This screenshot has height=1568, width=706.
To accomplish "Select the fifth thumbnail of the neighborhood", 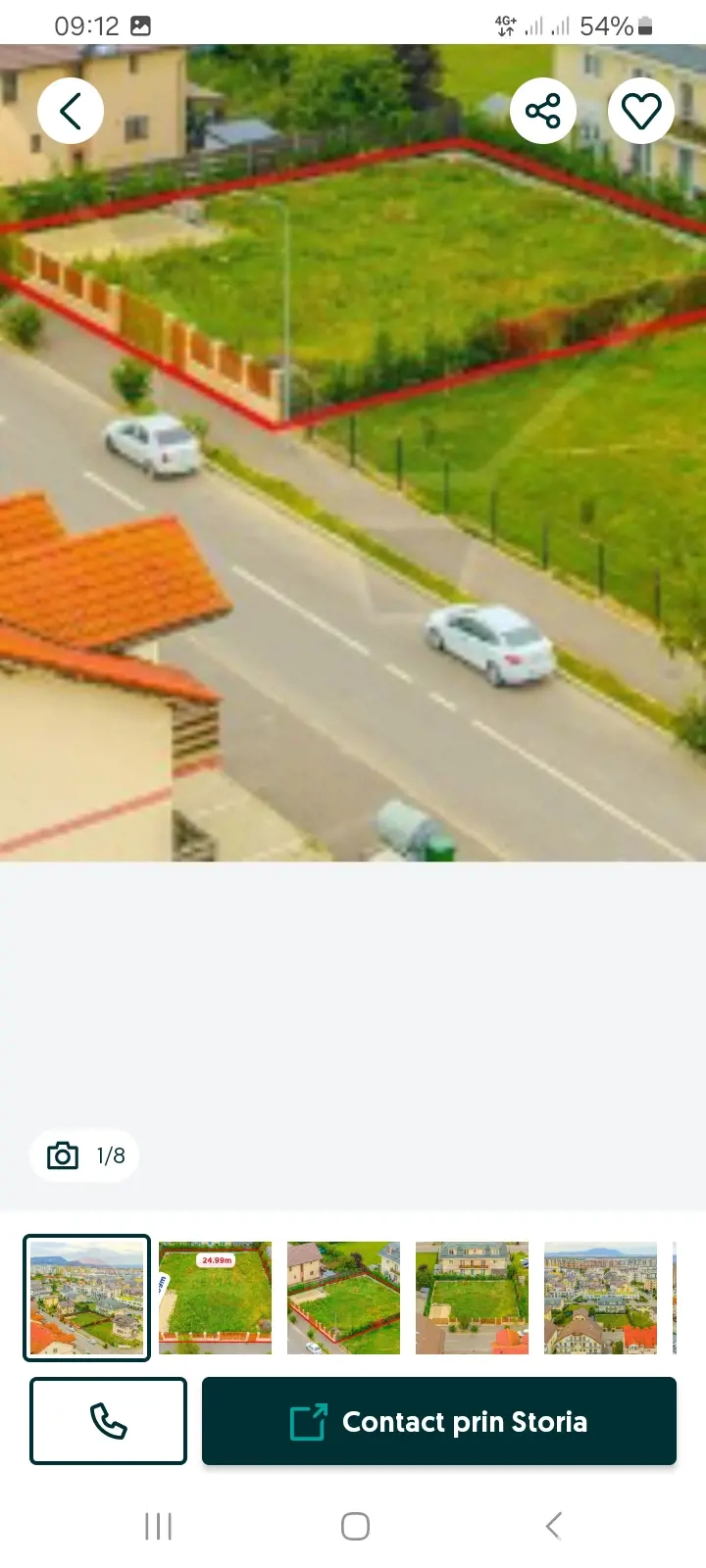I will [600, 1298].
